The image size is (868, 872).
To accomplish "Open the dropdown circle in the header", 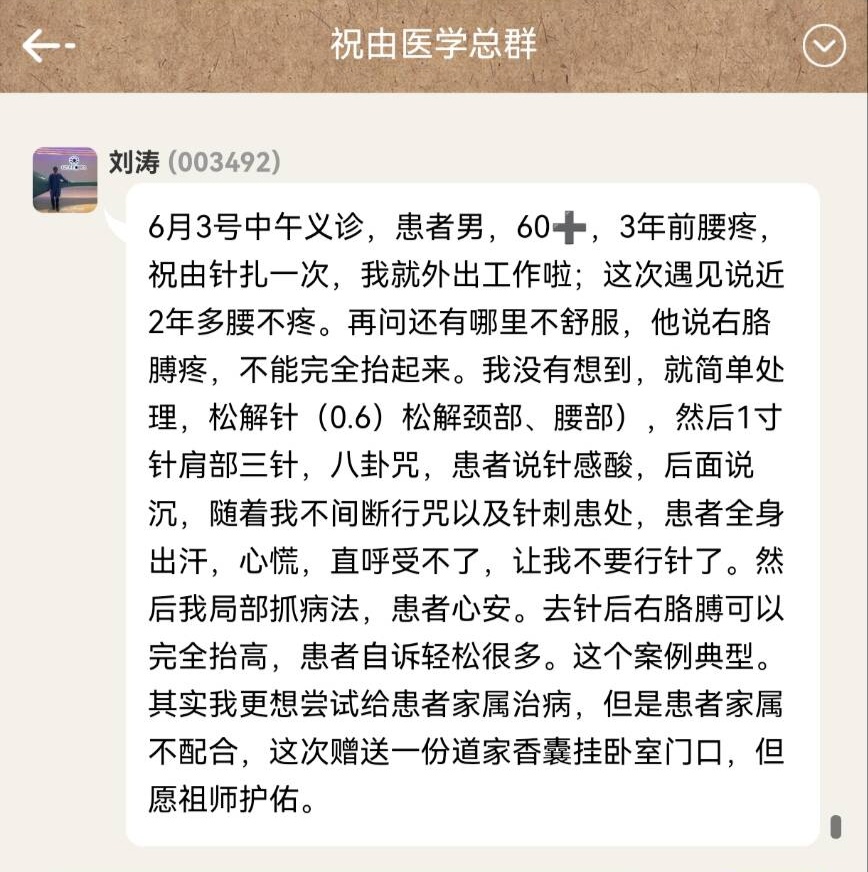I will coord(824,45).
